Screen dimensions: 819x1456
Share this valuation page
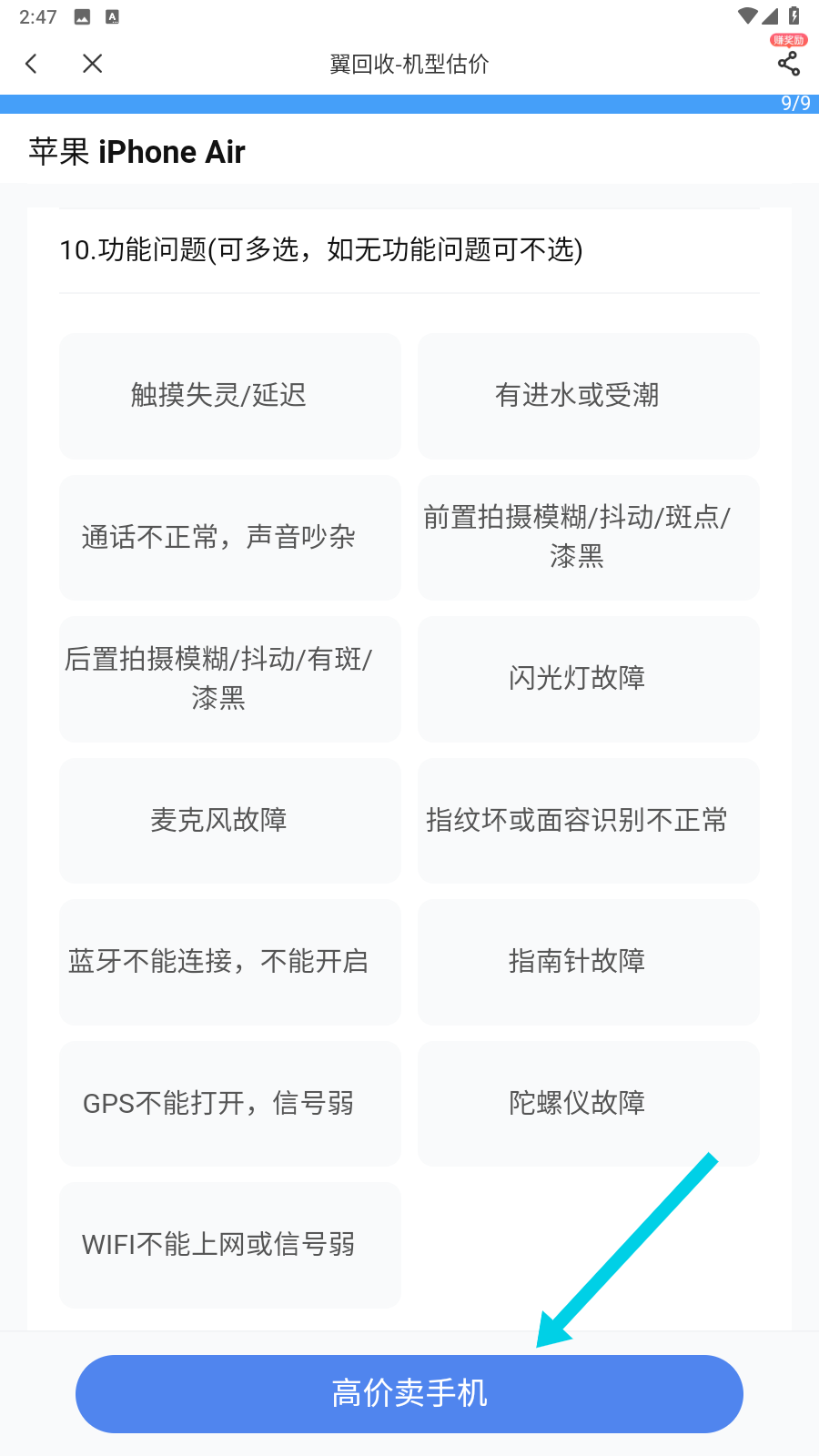pyautogui.click(x=788, y=64)
